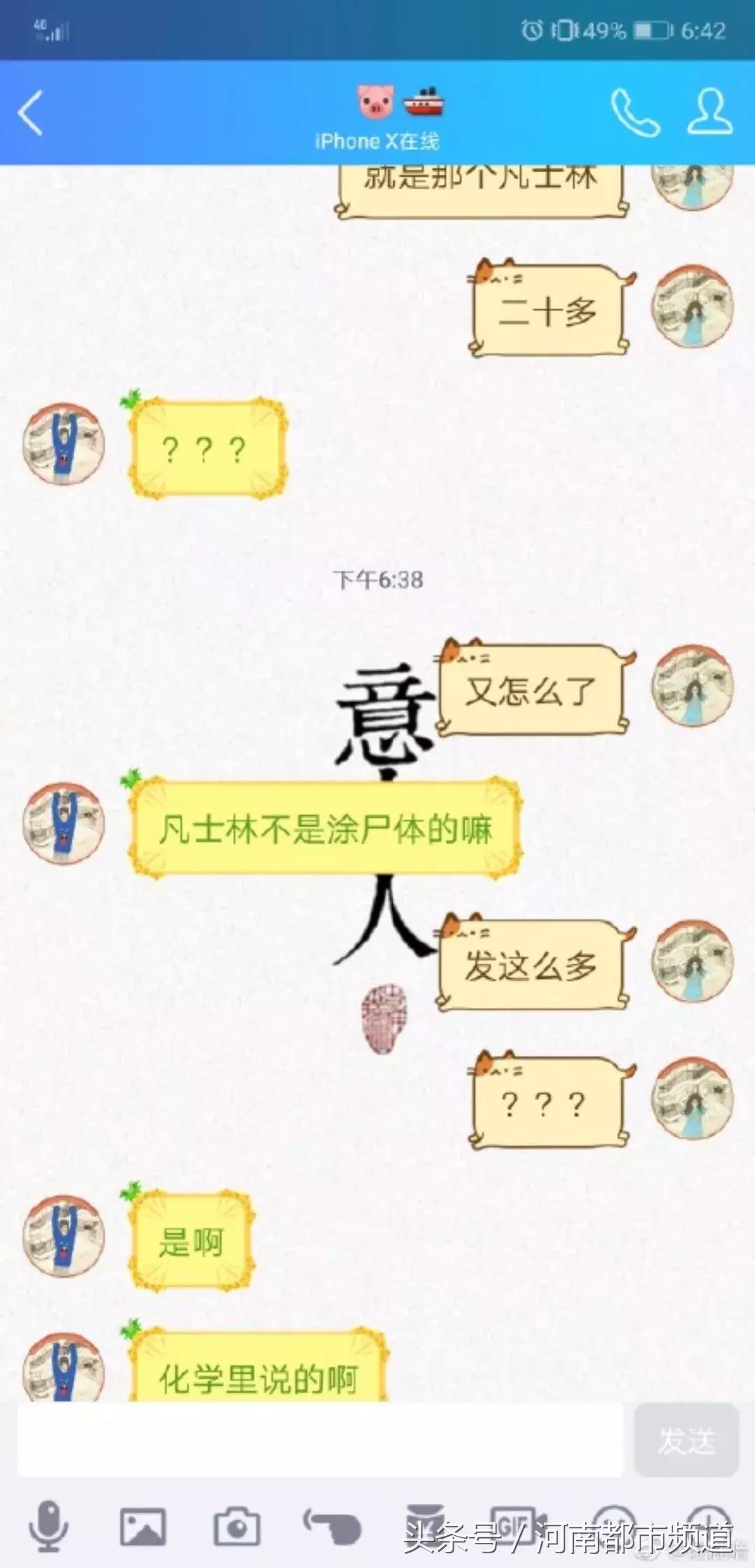Open the avatar next to 凡士林不是涂尸体的嘛

tap(64, 823)
